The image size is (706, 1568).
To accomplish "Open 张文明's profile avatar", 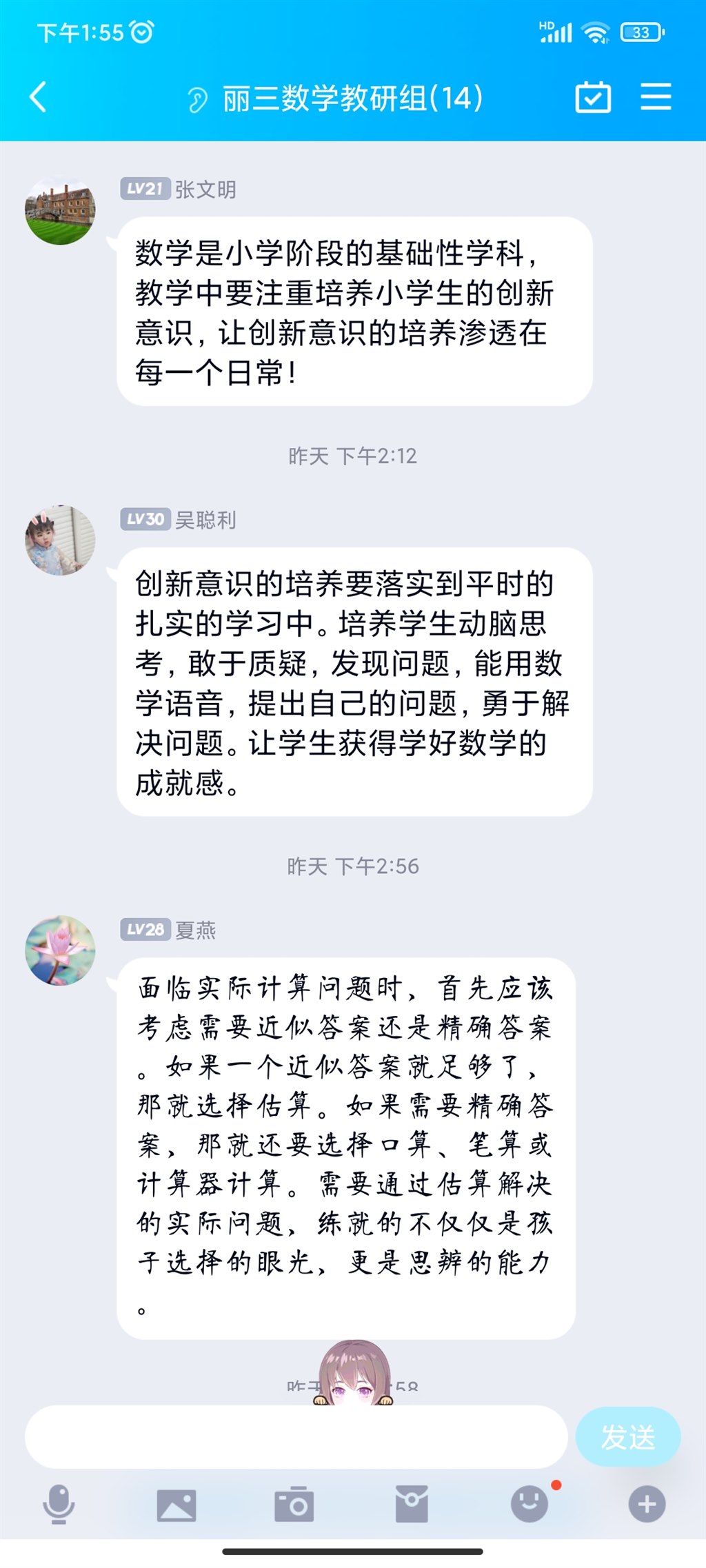I will 60,210.
